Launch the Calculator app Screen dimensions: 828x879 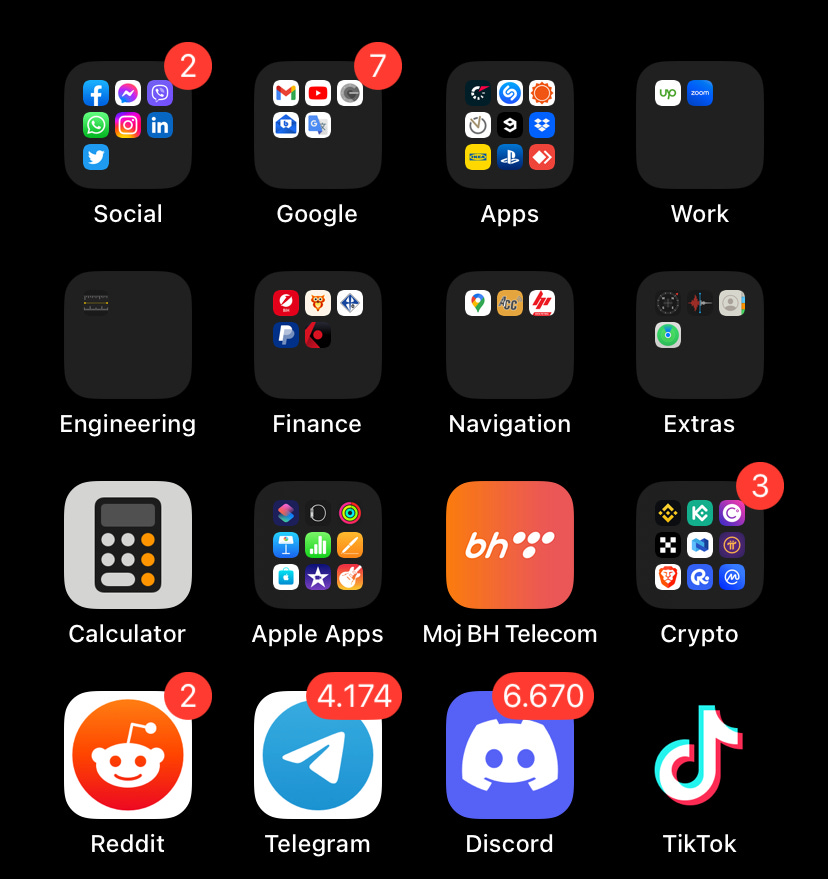click(128, 545)
